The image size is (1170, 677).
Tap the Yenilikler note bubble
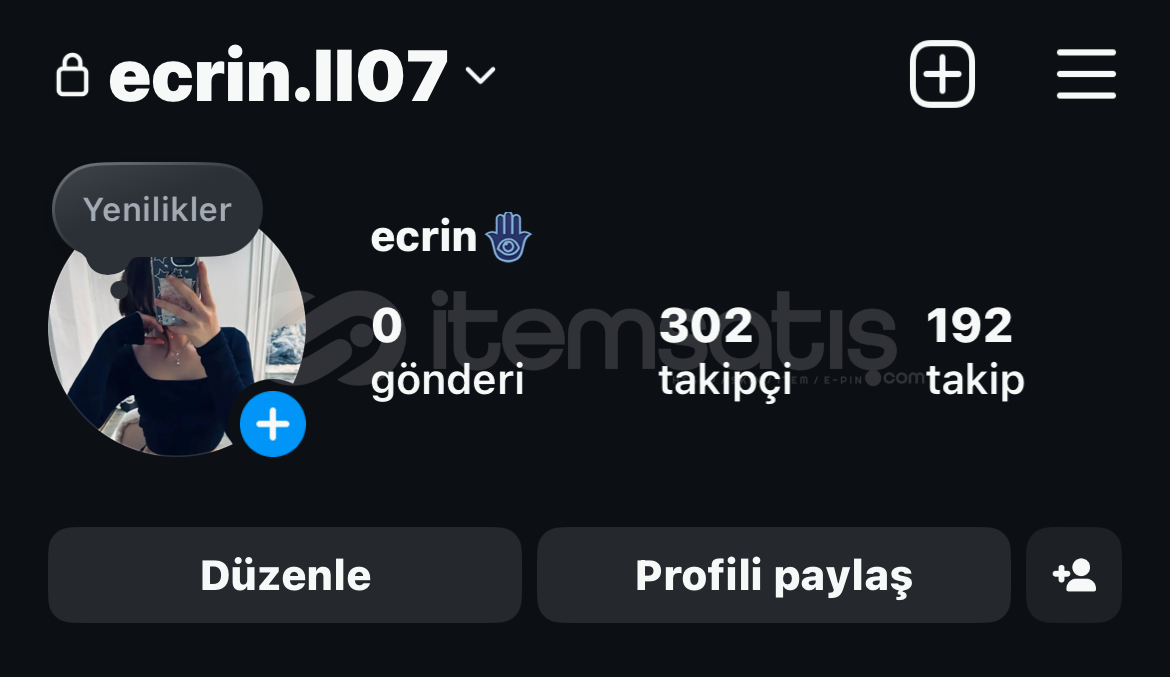click(157, 210)
